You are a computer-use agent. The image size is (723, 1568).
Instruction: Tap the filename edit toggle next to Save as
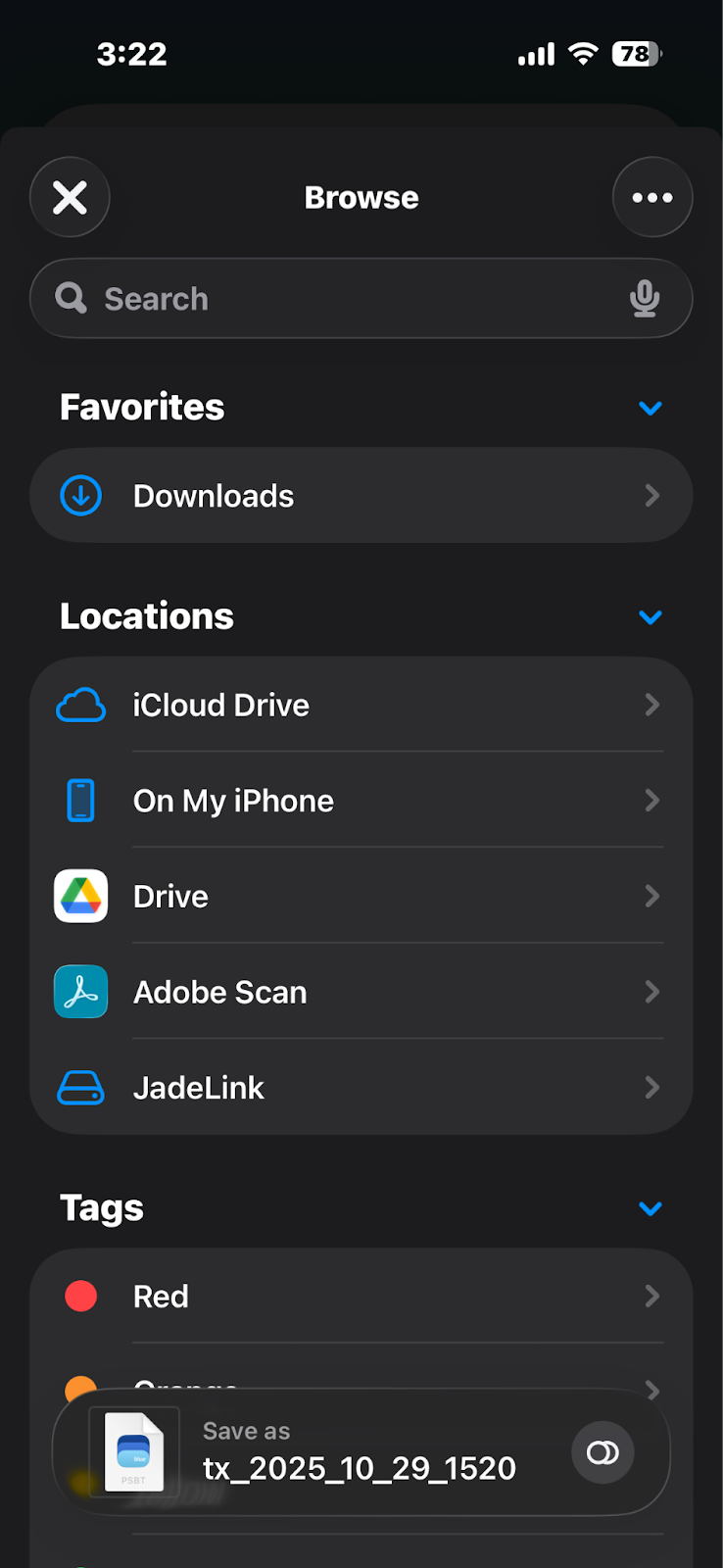coord(602,1452)
